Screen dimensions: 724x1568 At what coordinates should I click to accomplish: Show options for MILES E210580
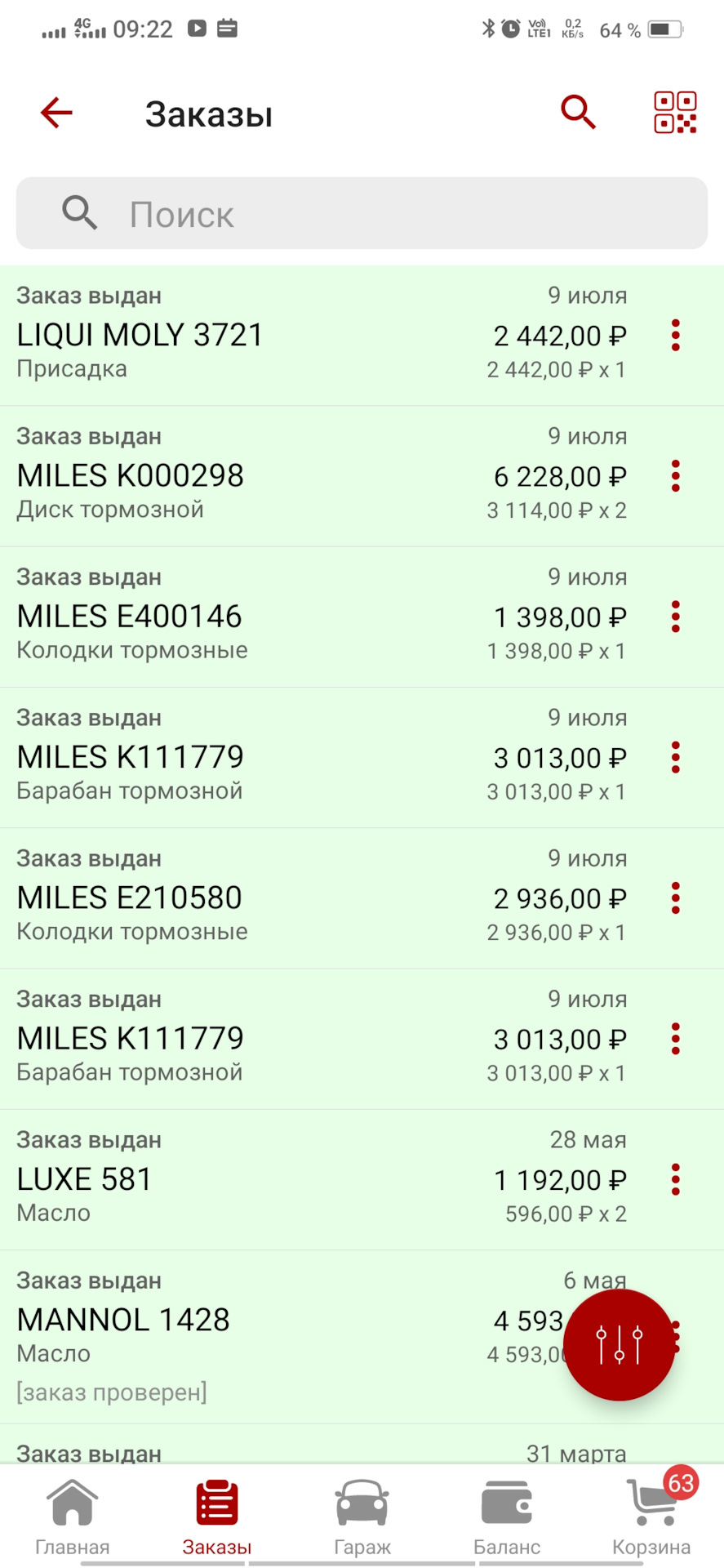pyautogui.click(x=676, y=898)
